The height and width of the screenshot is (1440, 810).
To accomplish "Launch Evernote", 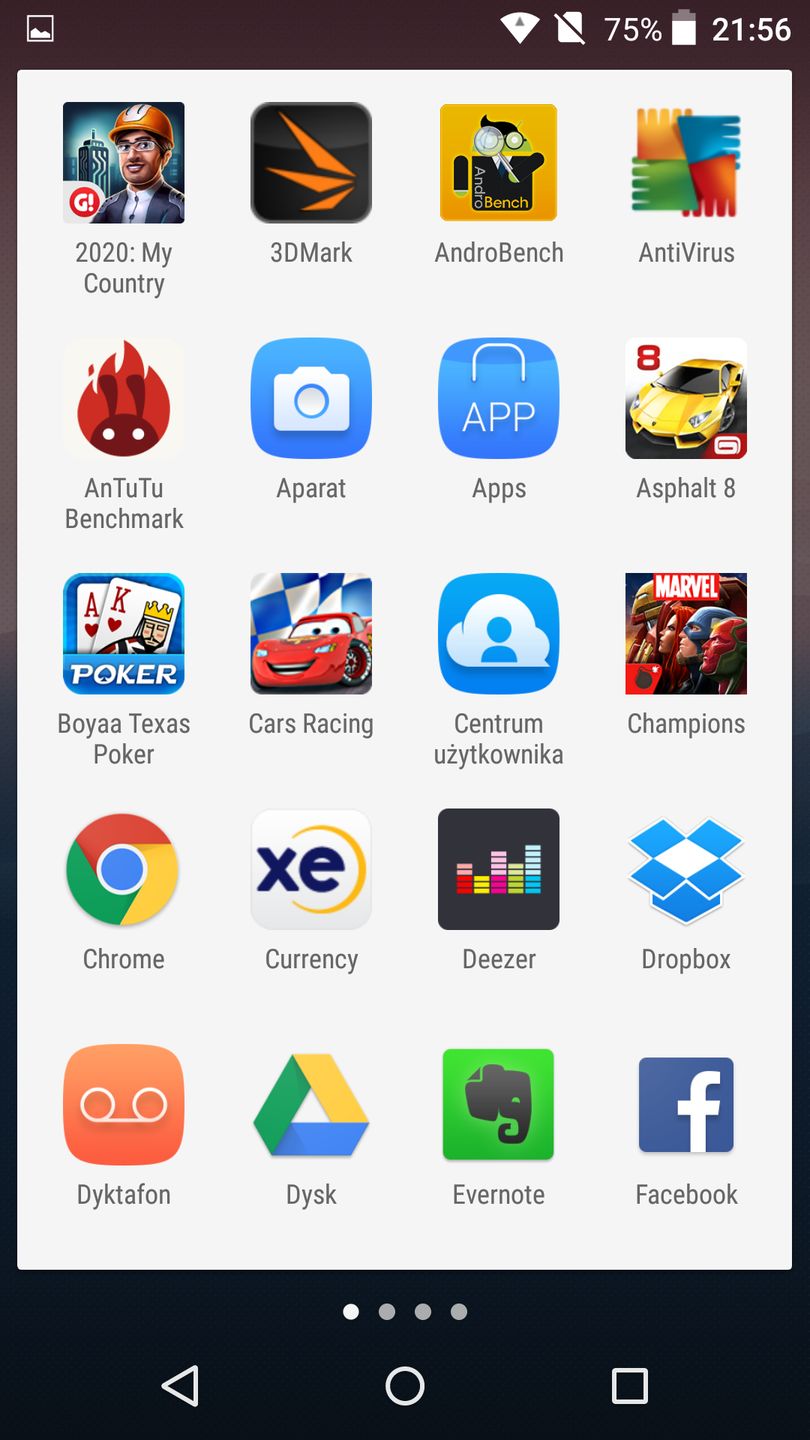I will (x=498, y=1105).
